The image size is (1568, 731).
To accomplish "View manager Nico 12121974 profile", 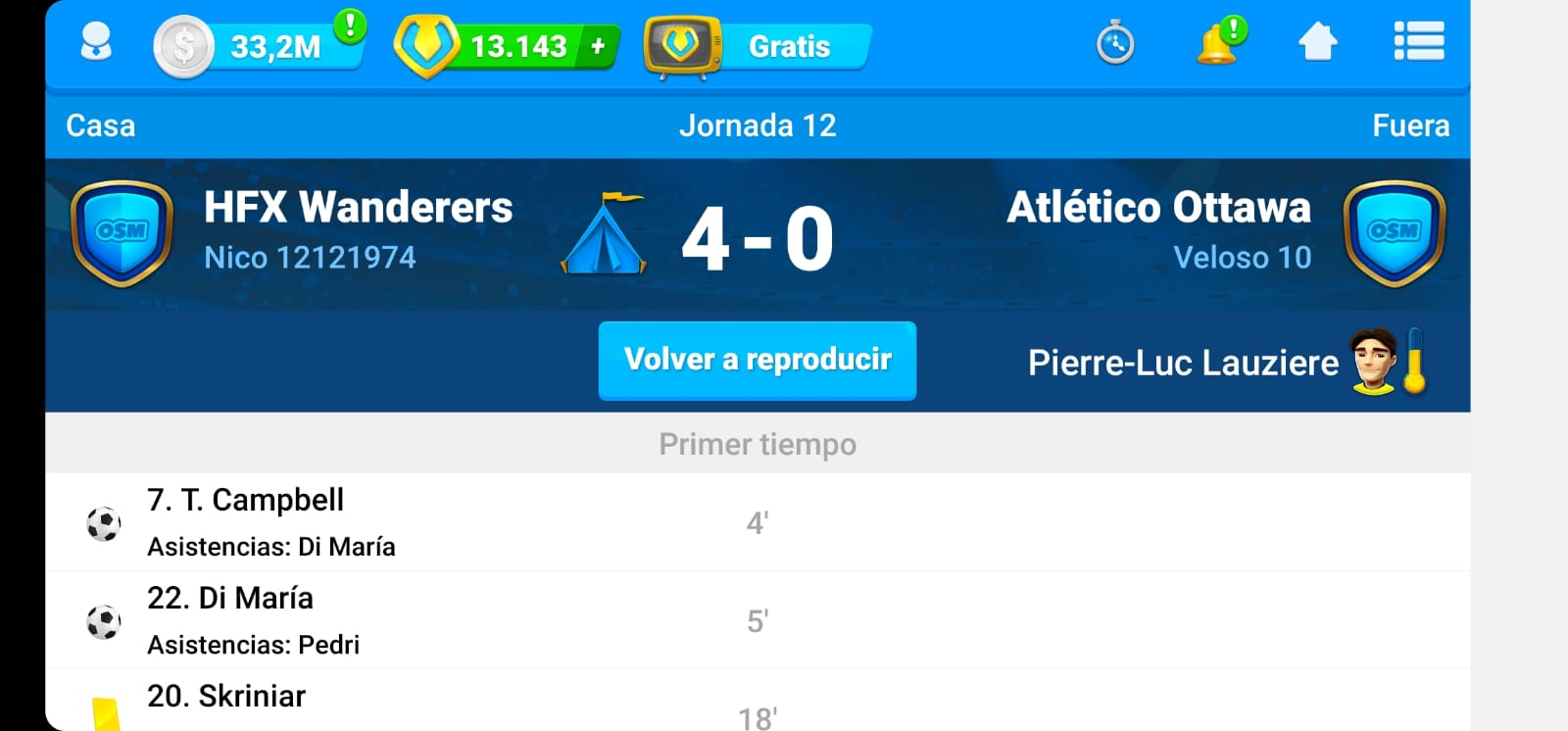I will [310, 258].
